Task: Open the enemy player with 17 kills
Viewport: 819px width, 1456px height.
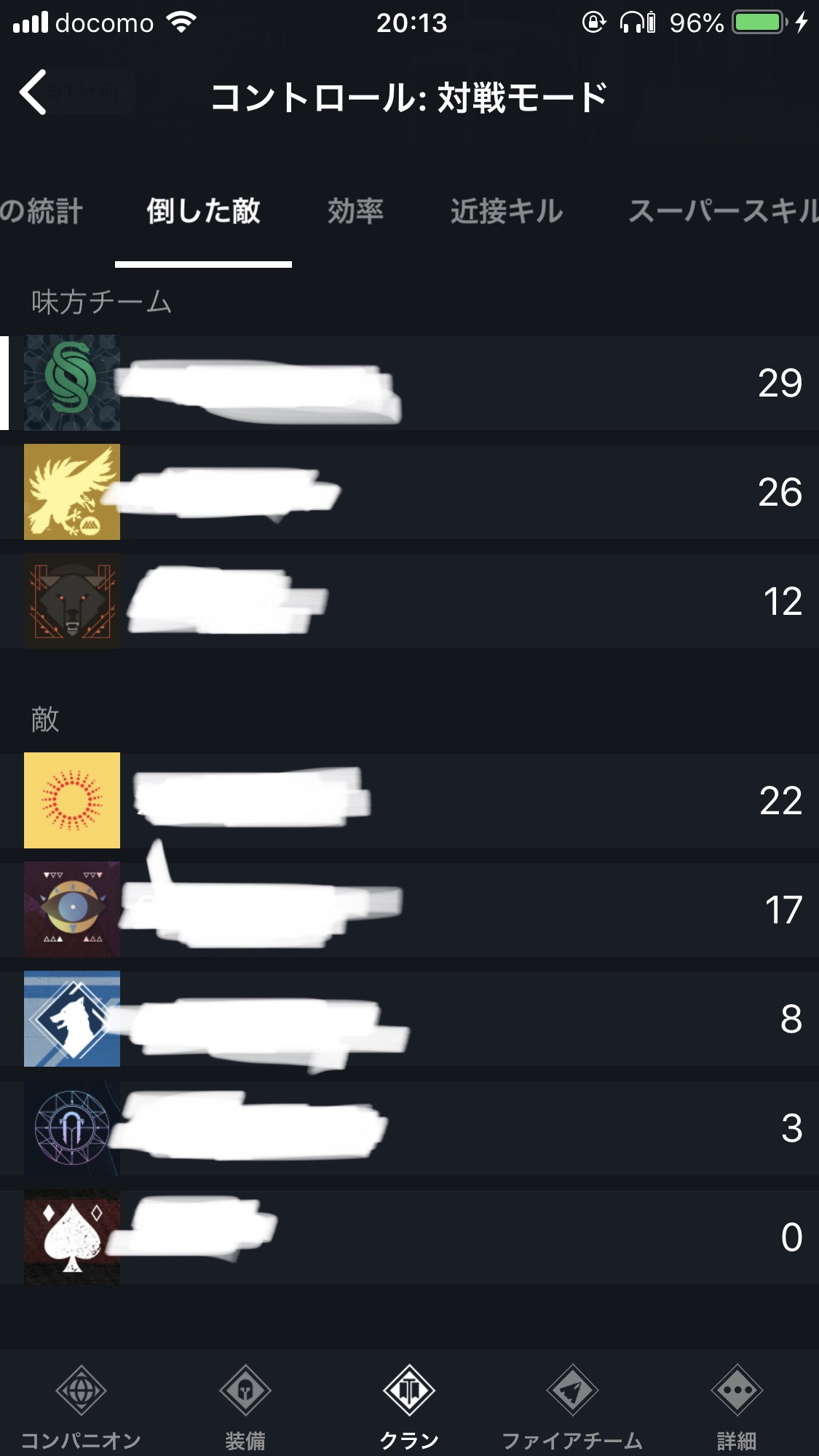Action: 409,910
